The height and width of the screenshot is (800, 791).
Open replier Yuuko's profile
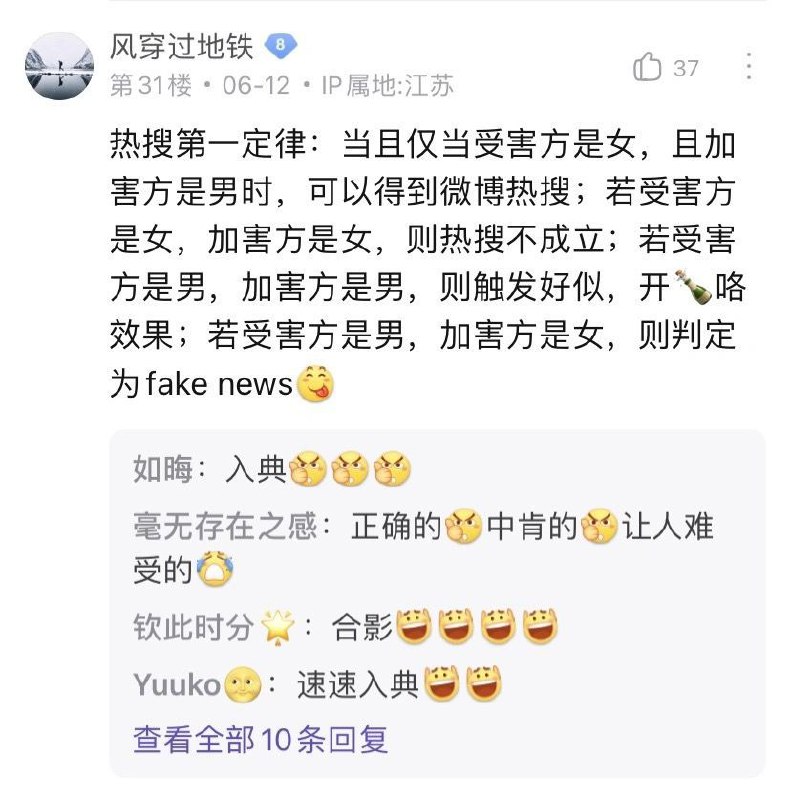[176, 684]
